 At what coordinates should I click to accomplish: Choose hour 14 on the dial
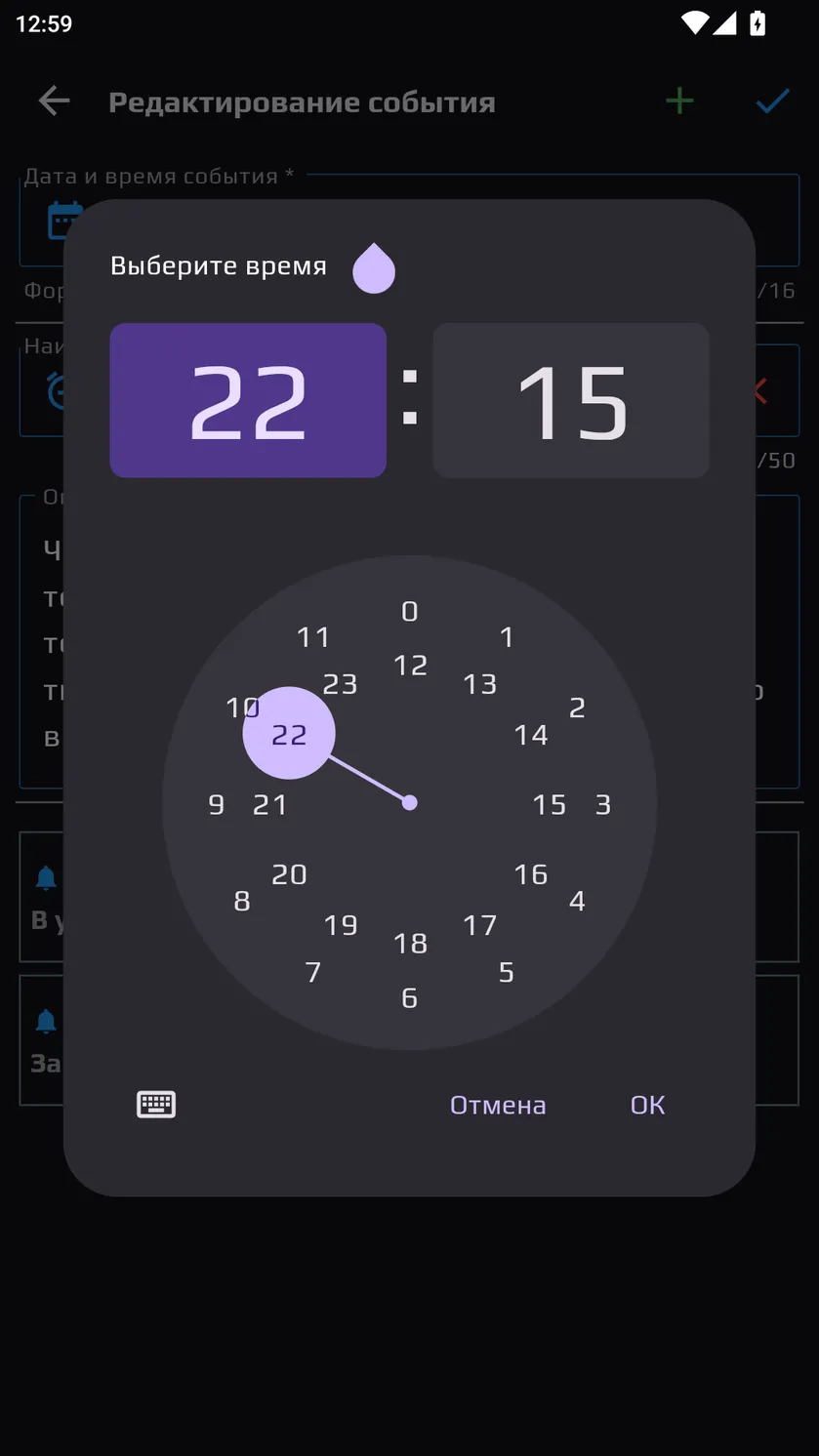click(x=531, y=735)
